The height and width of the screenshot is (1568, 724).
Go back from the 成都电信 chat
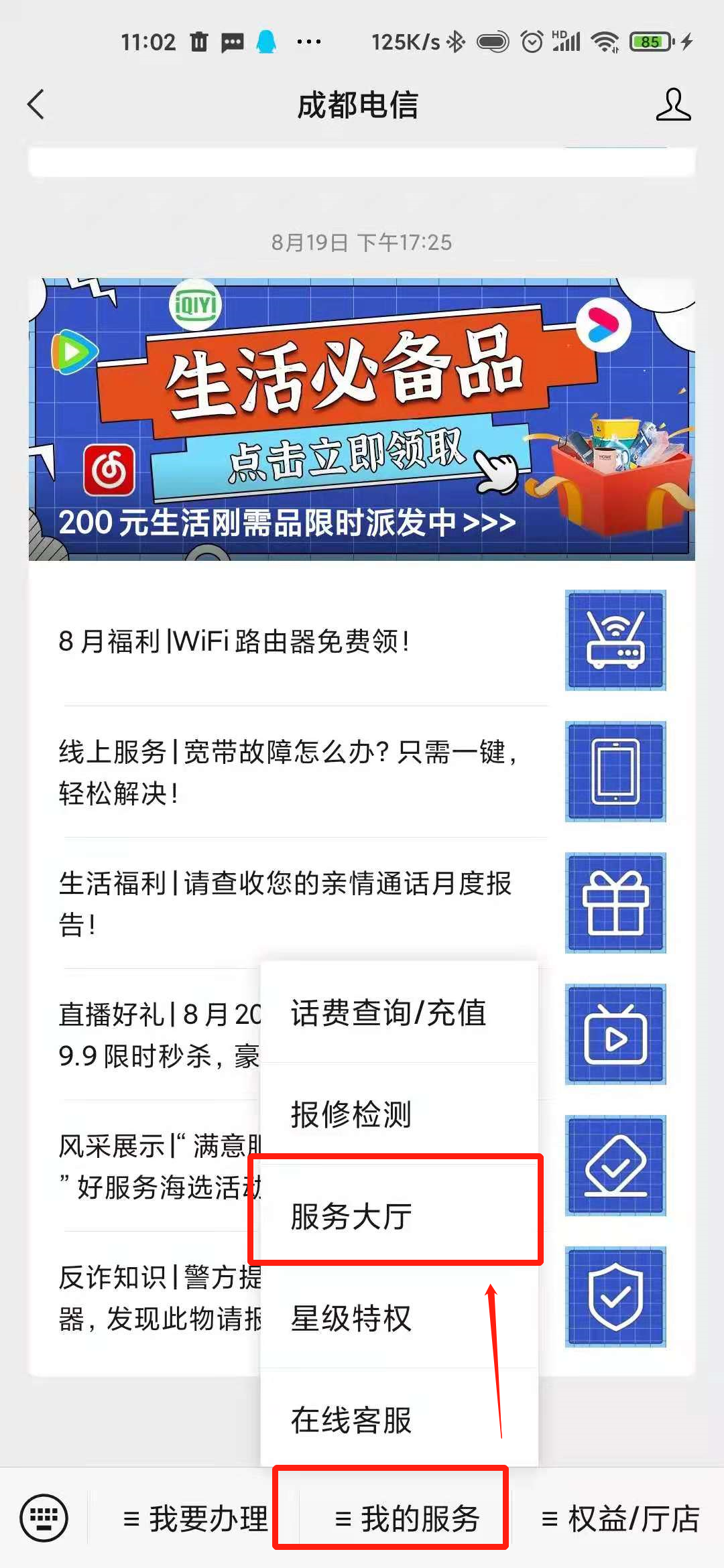click(x=36, y=105)
